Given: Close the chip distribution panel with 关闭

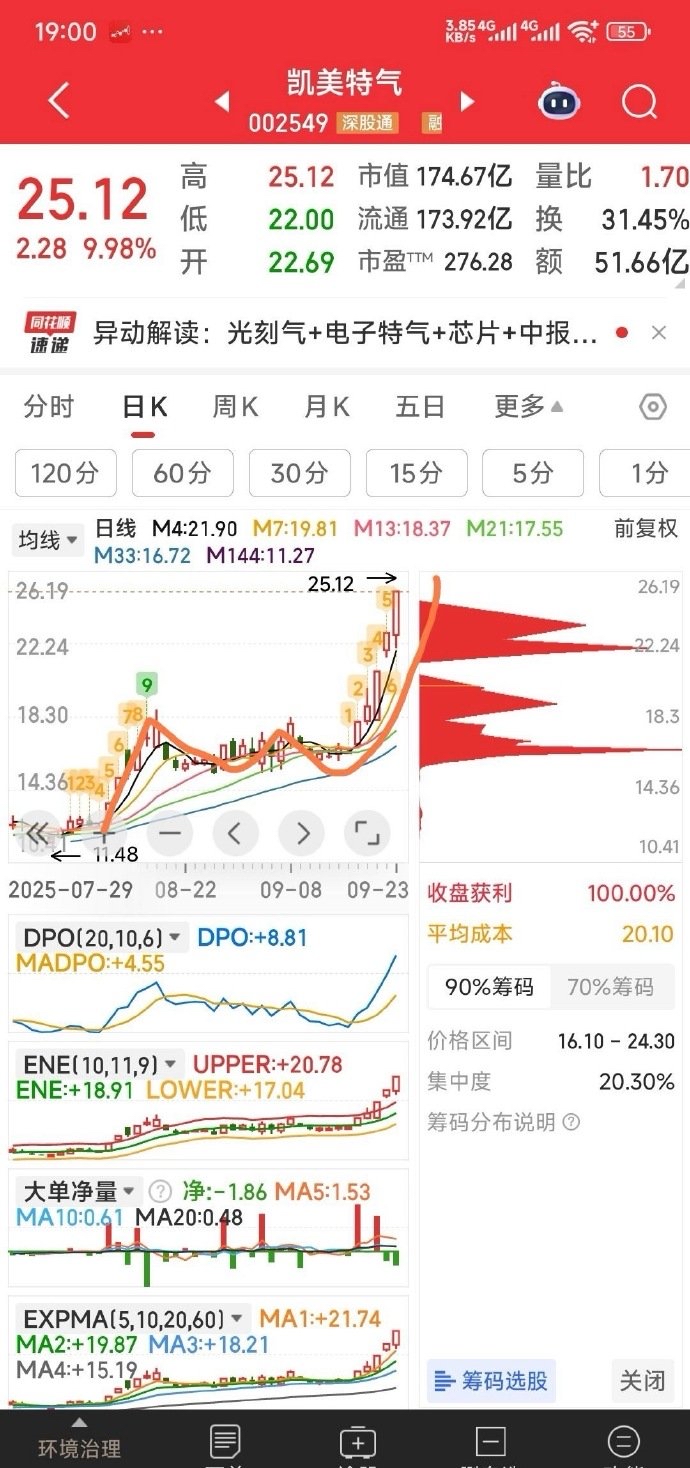Looking at the screenshot, I should tap(642, 1381).
